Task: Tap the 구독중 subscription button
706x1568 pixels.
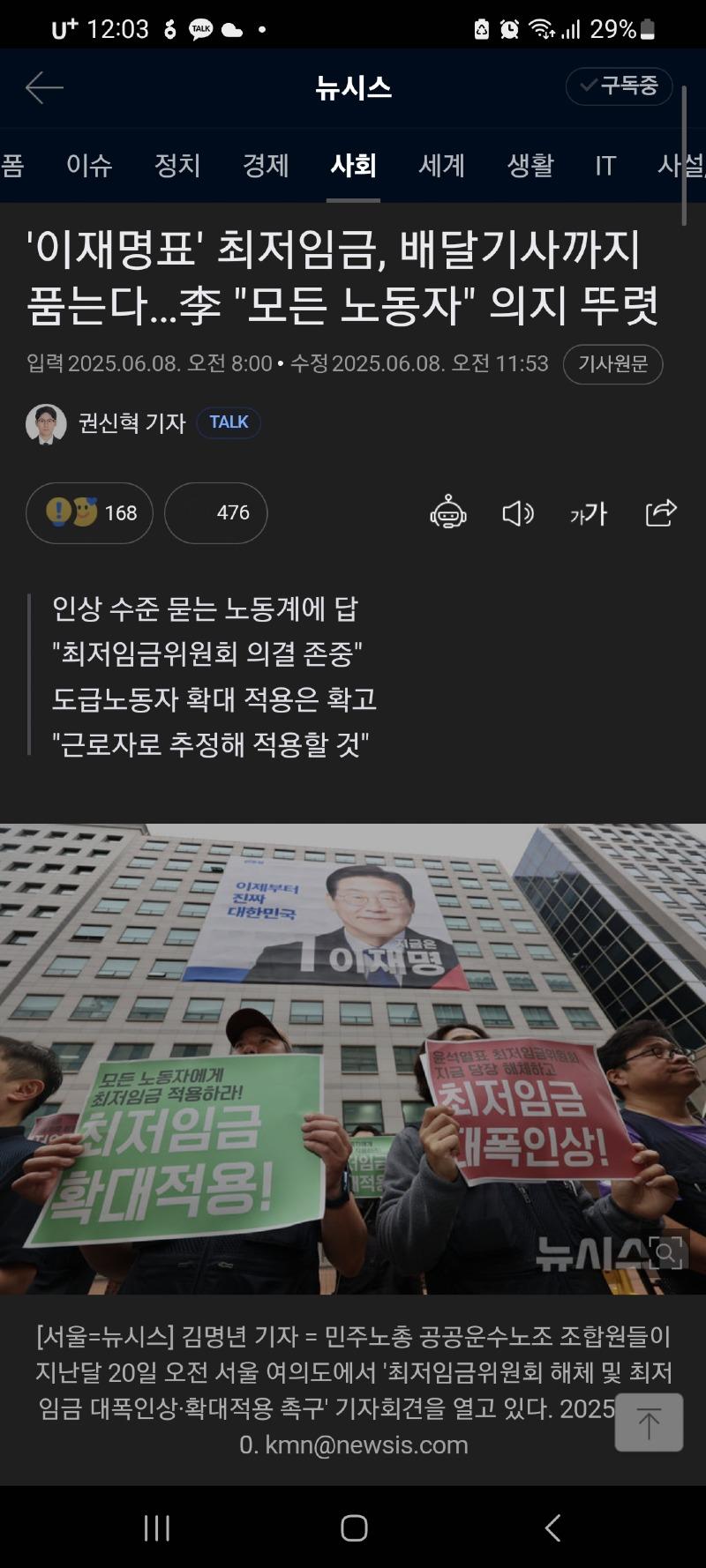Action: pos(619,86)
